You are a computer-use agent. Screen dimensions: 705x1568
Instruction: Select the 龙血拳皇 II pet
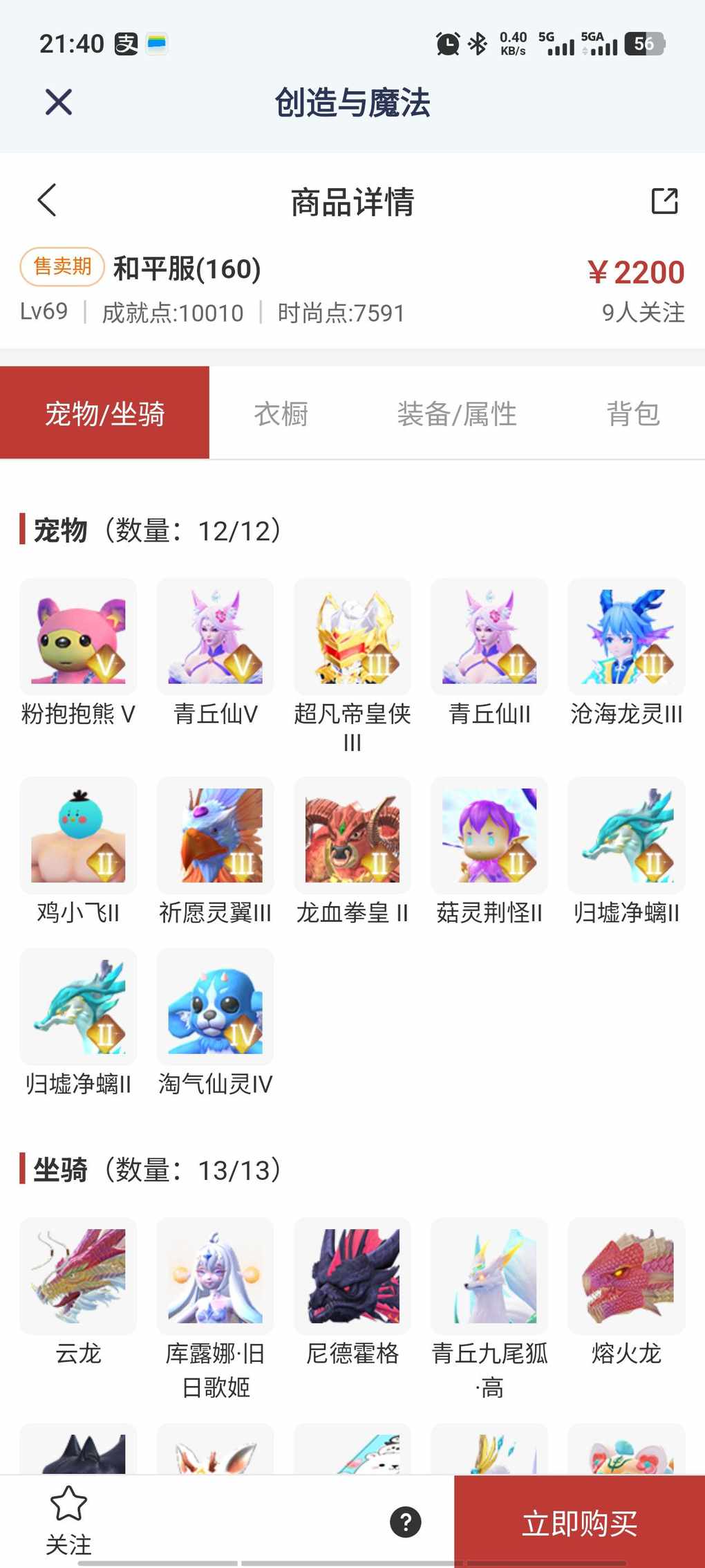pyautogui.click(x=352, y=836)
